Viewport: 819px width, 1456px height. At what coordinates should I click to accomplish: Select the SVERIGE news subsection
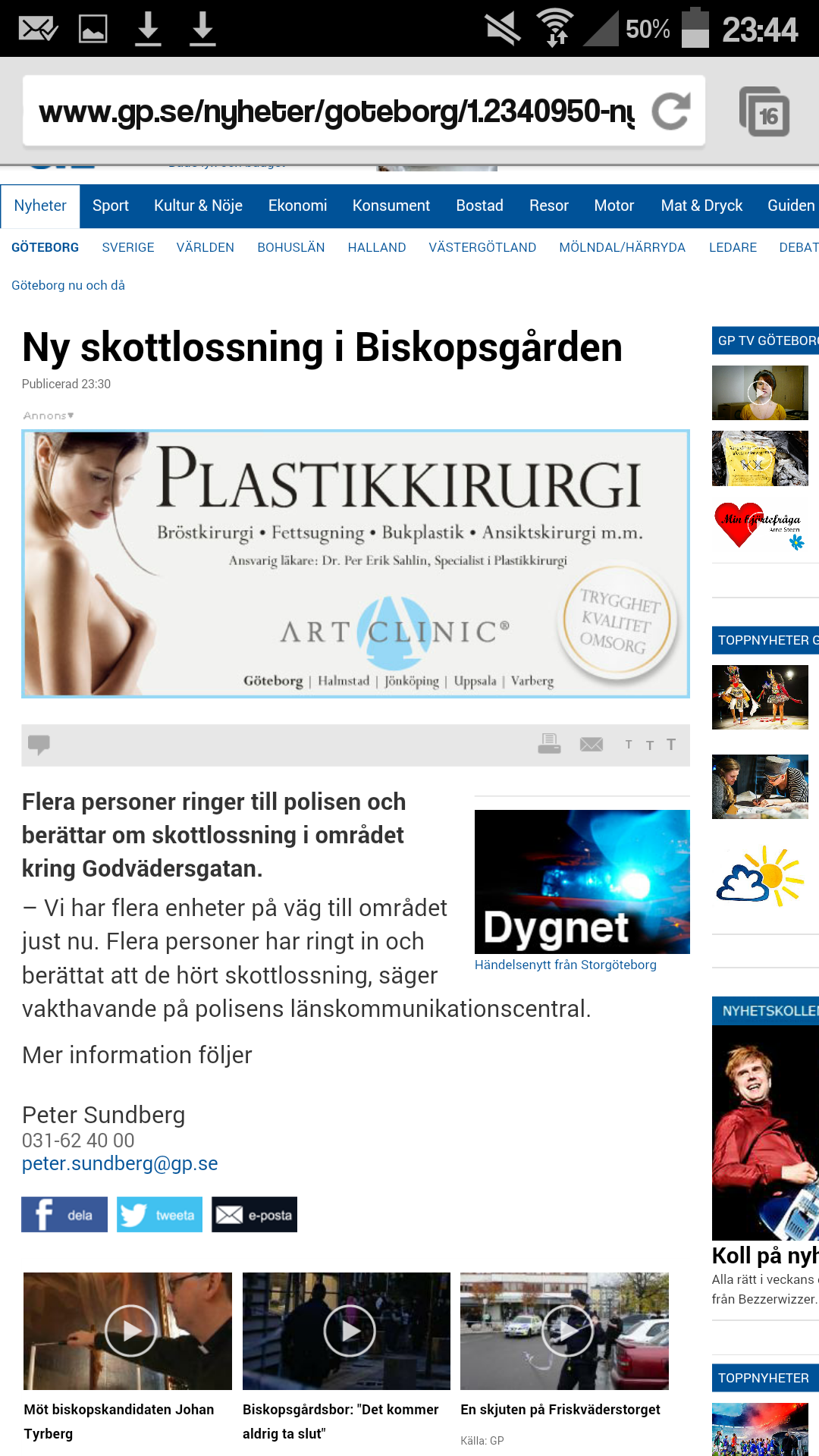pos(128,247)
